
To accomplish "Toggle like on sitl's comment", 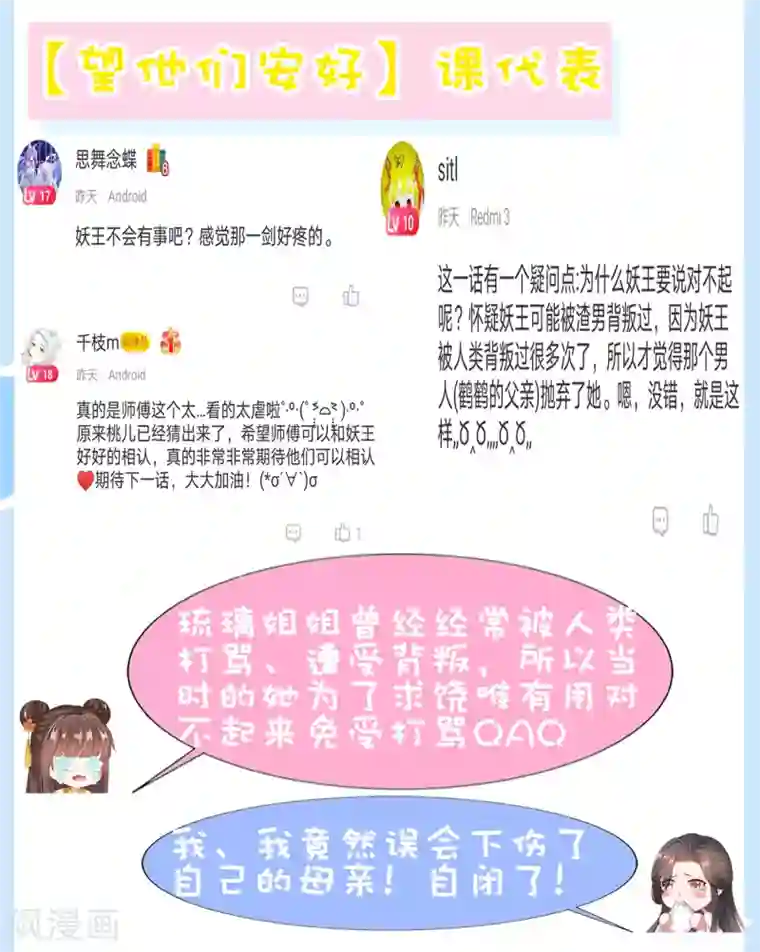I will 712,518.
